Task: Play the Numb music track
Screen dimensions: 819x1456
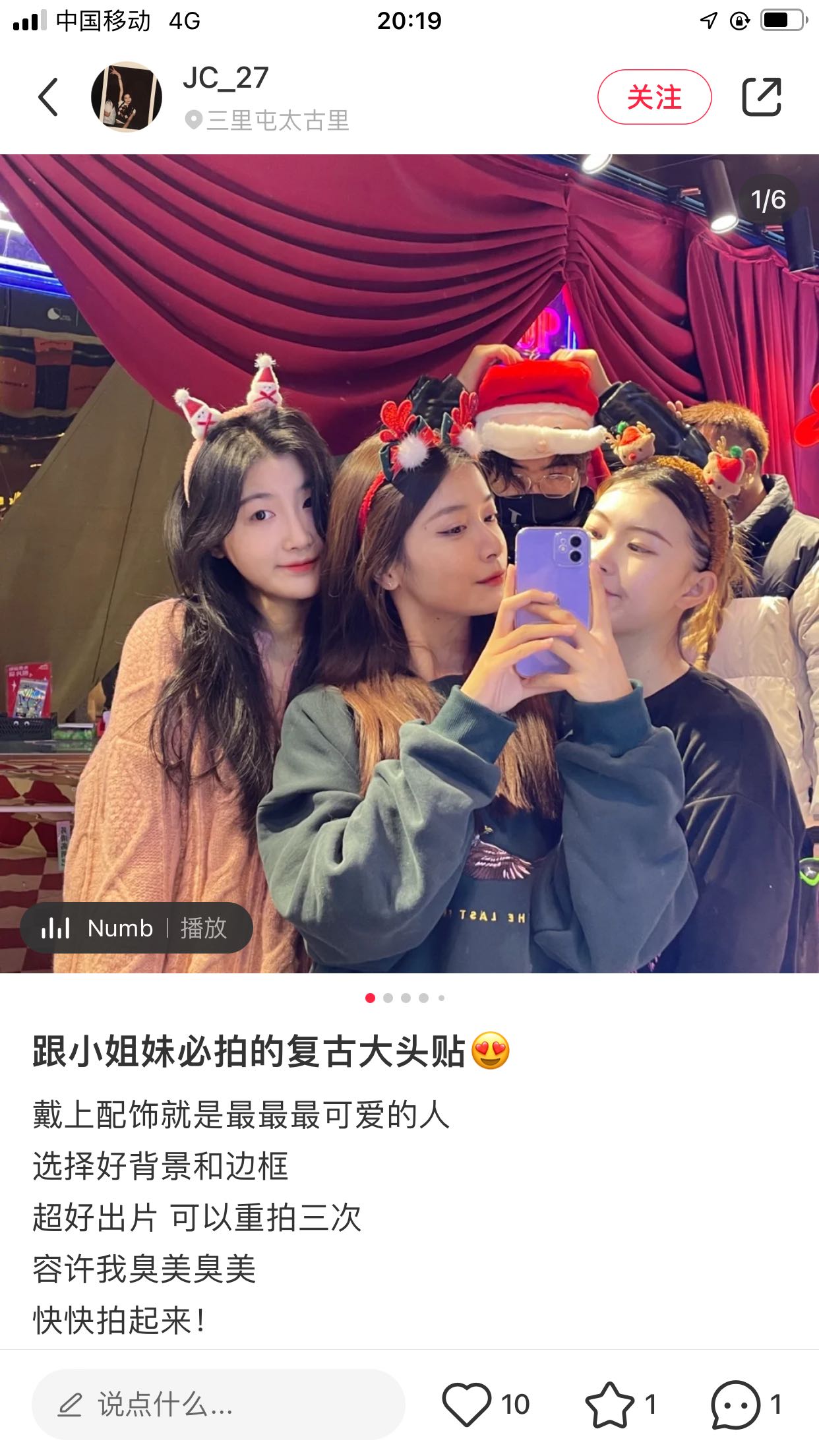Action: pyautogui.click(x=136, y=928)
